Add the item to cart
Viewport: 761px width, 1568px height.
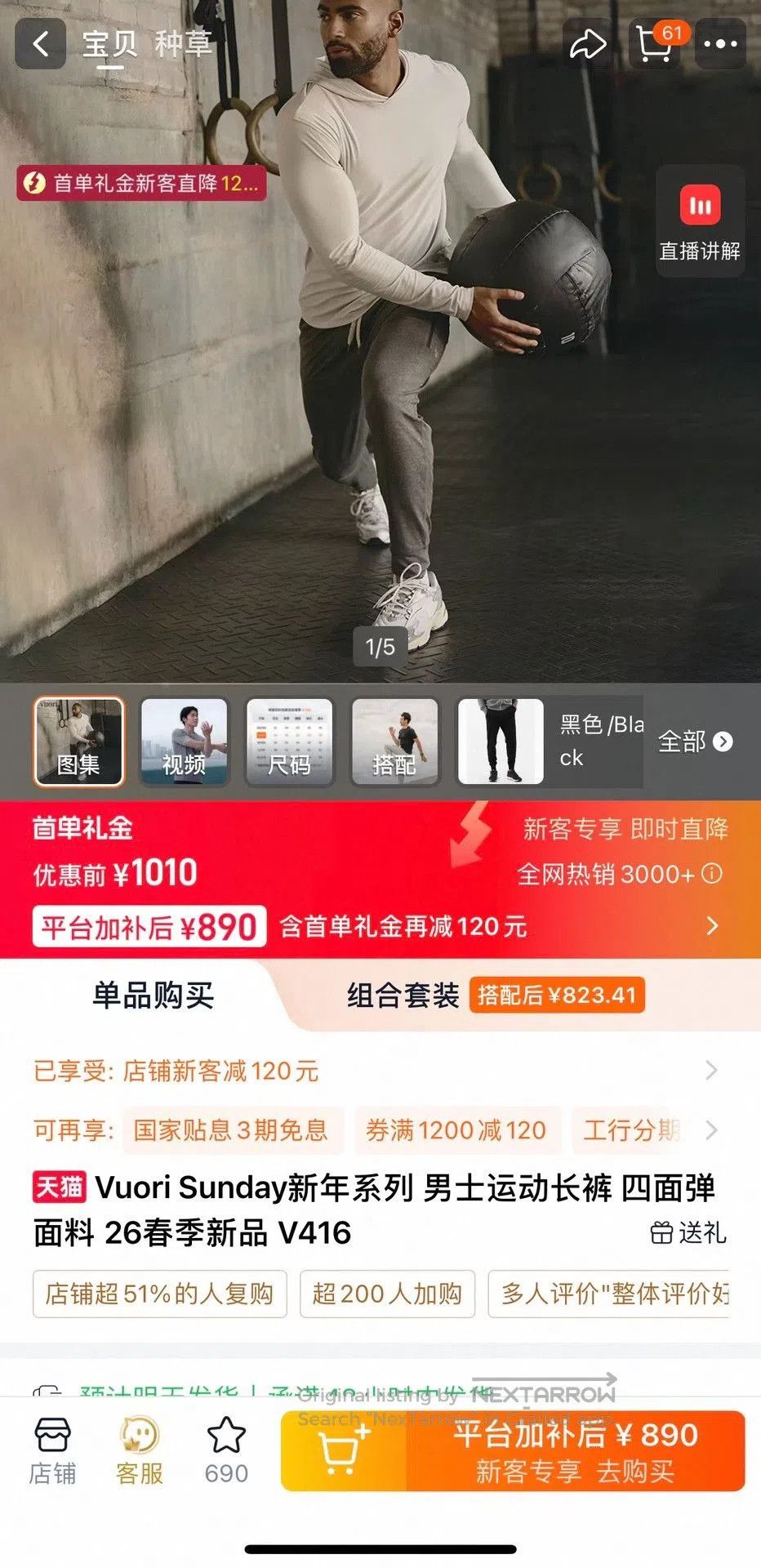point(343,1450)
